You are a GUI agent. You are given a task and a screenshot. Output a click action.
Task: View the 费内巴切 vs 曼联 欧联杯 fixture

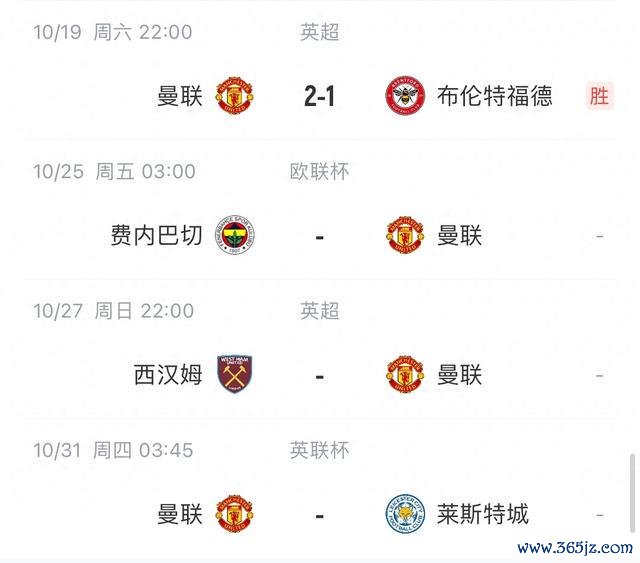pyautogui.click(x=319, y=236)
